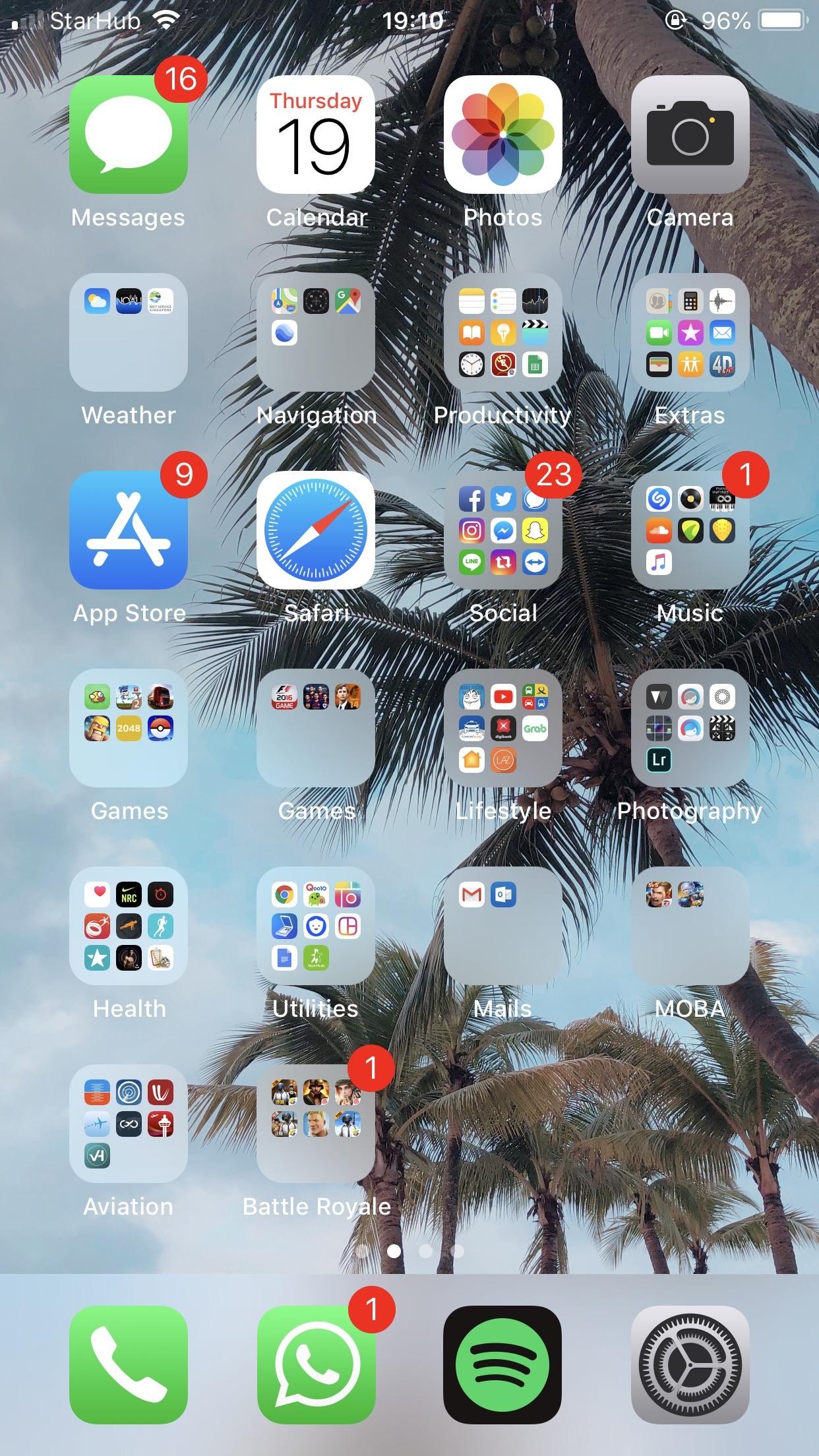Open the Photos app
The width and height of the screenshot is (819, 1456).
502,135
